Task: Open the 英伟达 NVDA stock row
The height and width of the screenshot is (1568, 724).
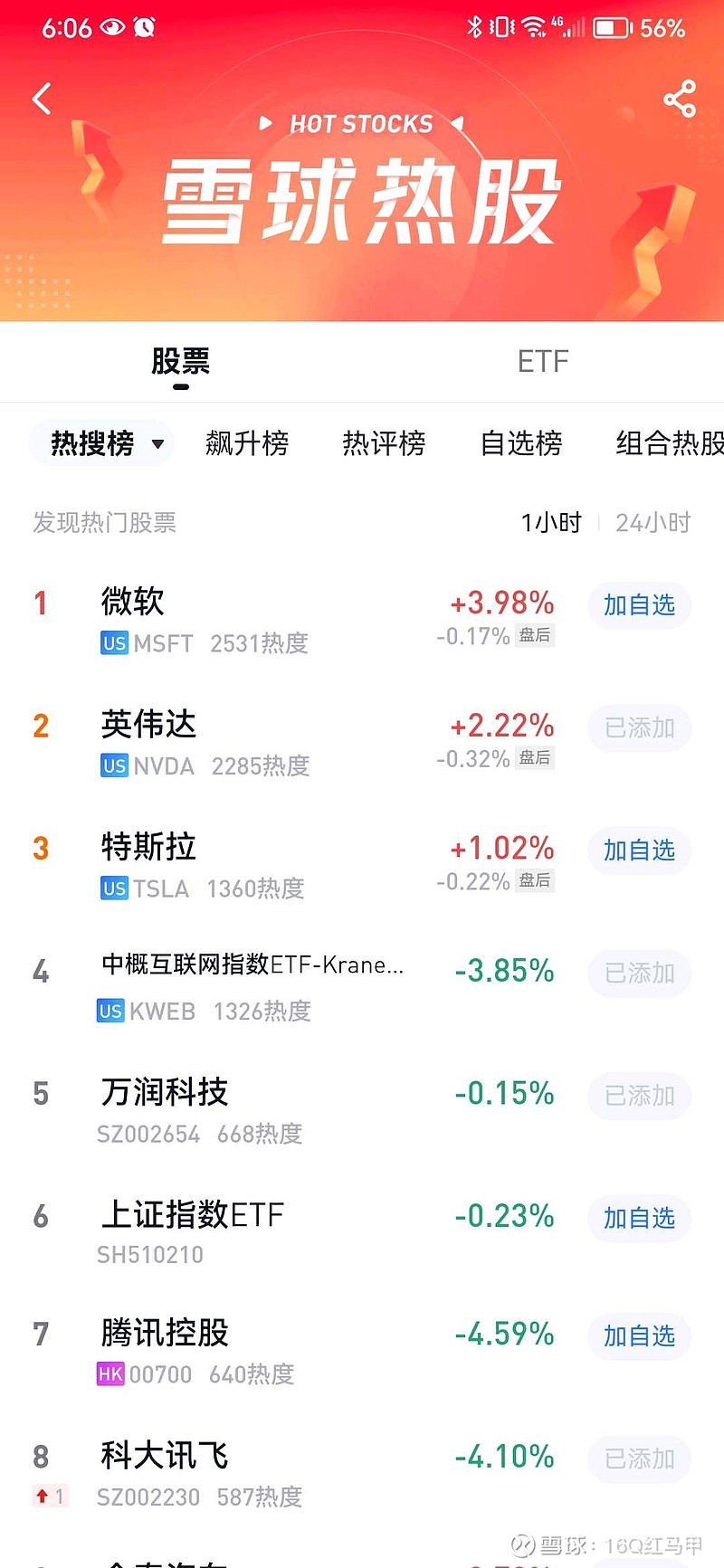Action: (x=362, y=744)
